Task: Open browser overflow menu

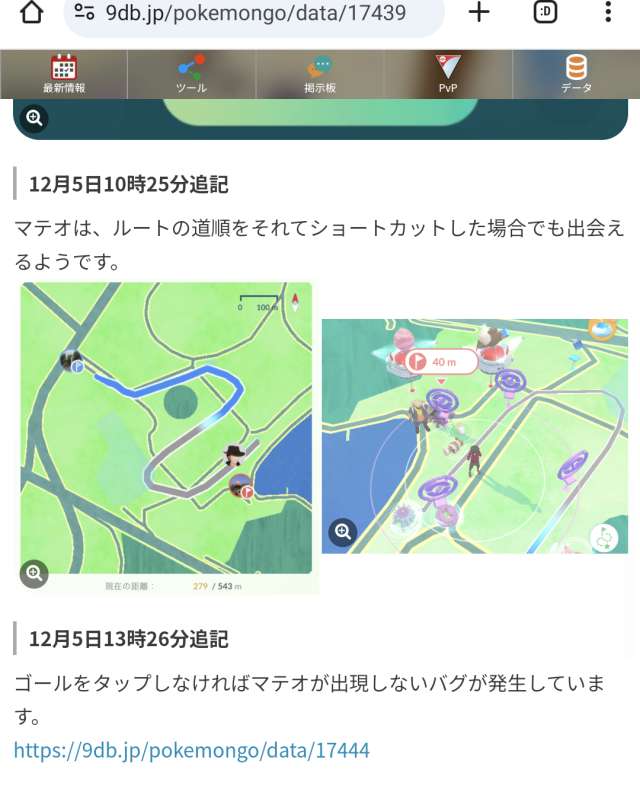Action: (x=608, y=13)
